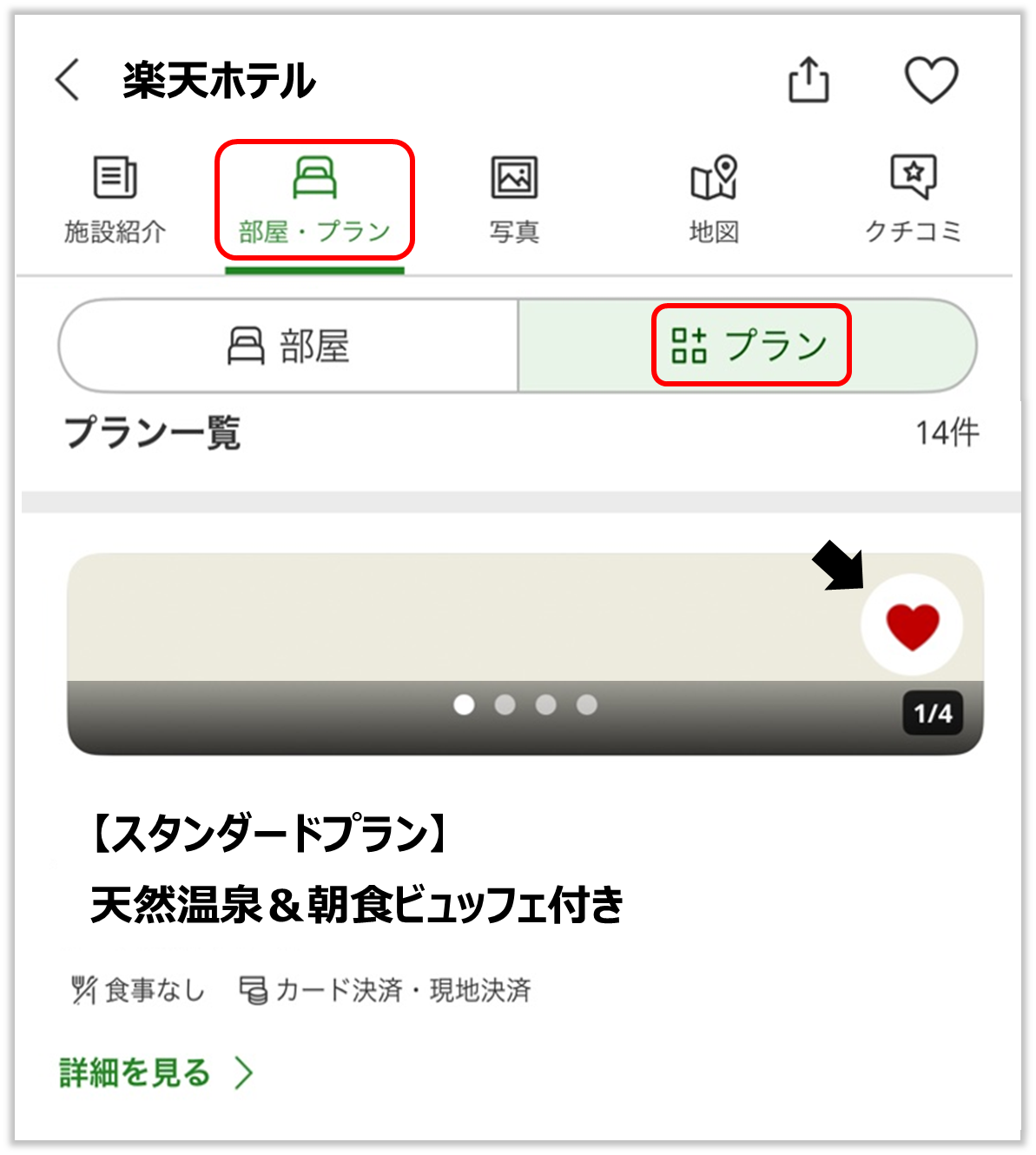1036x1155 pixels.
Task: Open 詳細を見る for the standard plan
Action: point(156,1073)
